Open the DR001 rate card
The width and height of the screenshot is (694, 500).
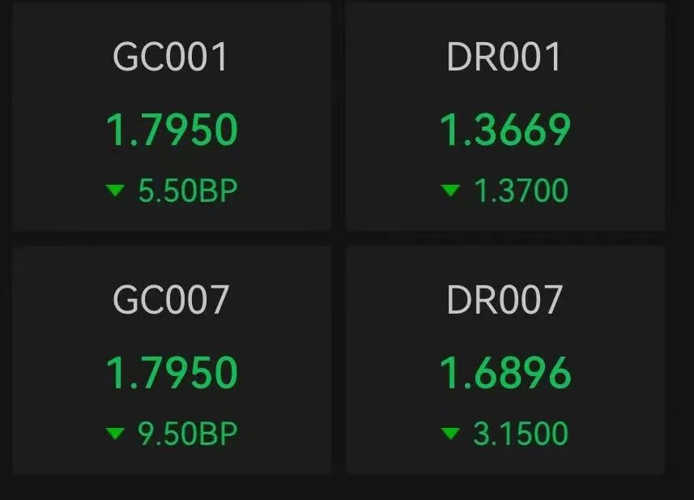coord(505,120)
